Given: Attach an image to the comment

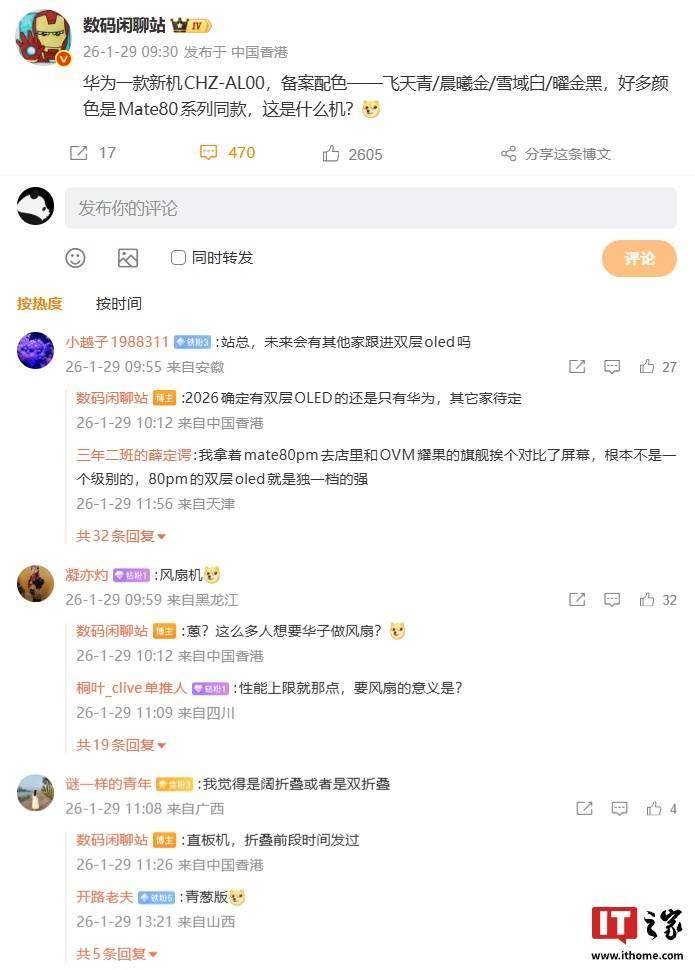Looking at the screenshot, I should point(128,258).
